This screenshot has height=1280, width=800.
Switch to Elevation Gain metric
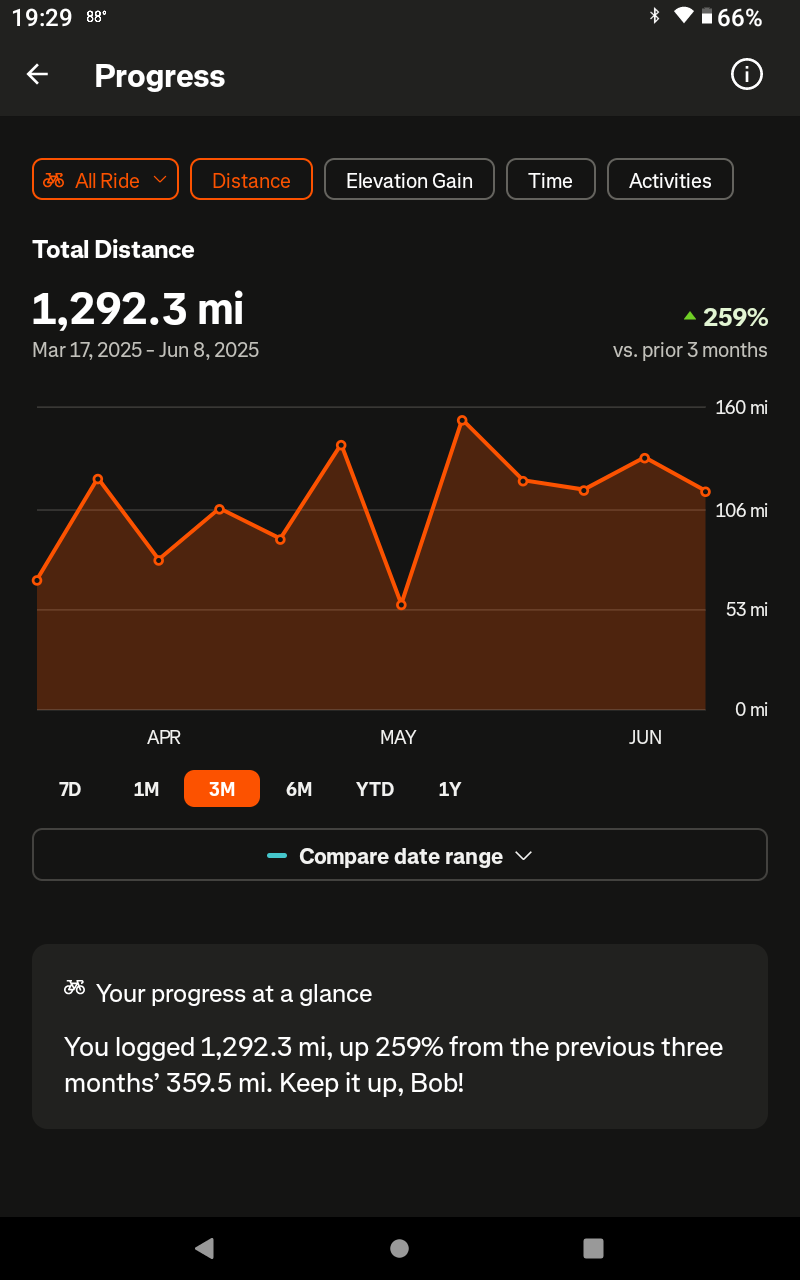pos(409,180)
